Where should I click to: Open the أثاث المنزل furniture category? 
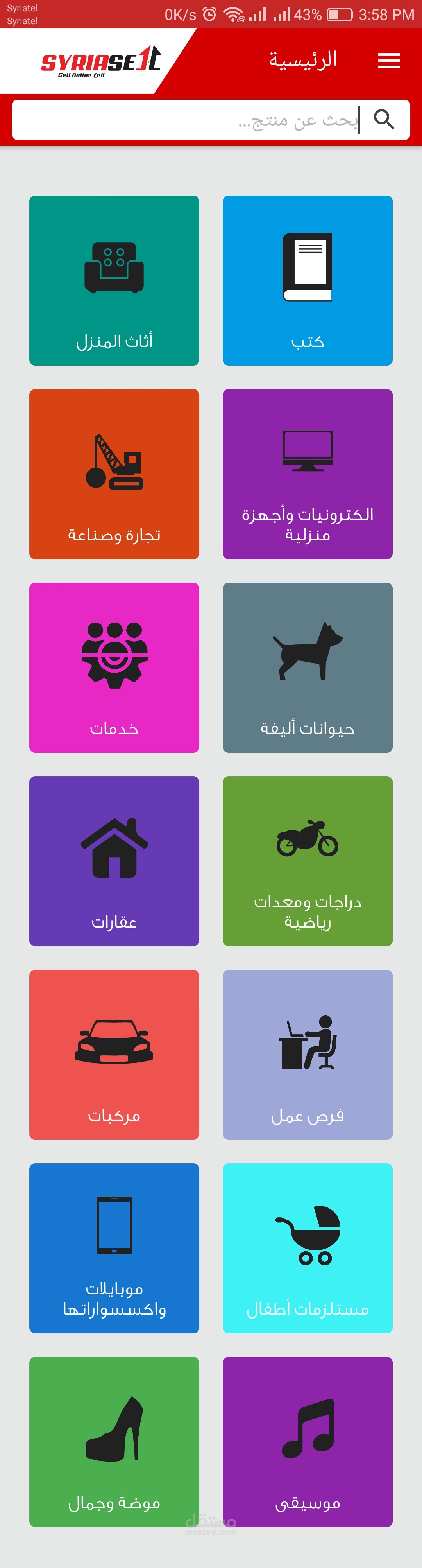pos(114,281)
